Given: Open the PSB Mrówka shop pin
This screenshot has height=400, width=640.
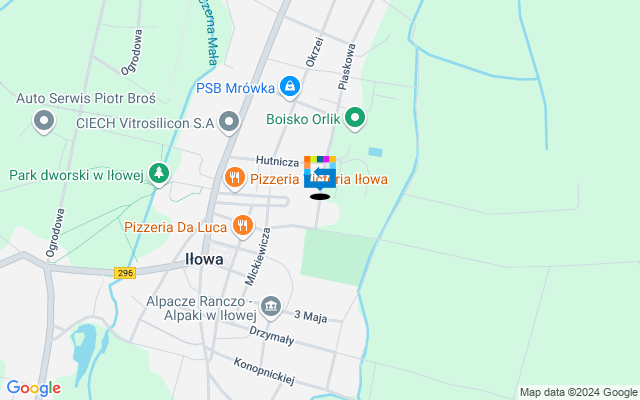Looking at the screenshot, I should click(289, 88).
